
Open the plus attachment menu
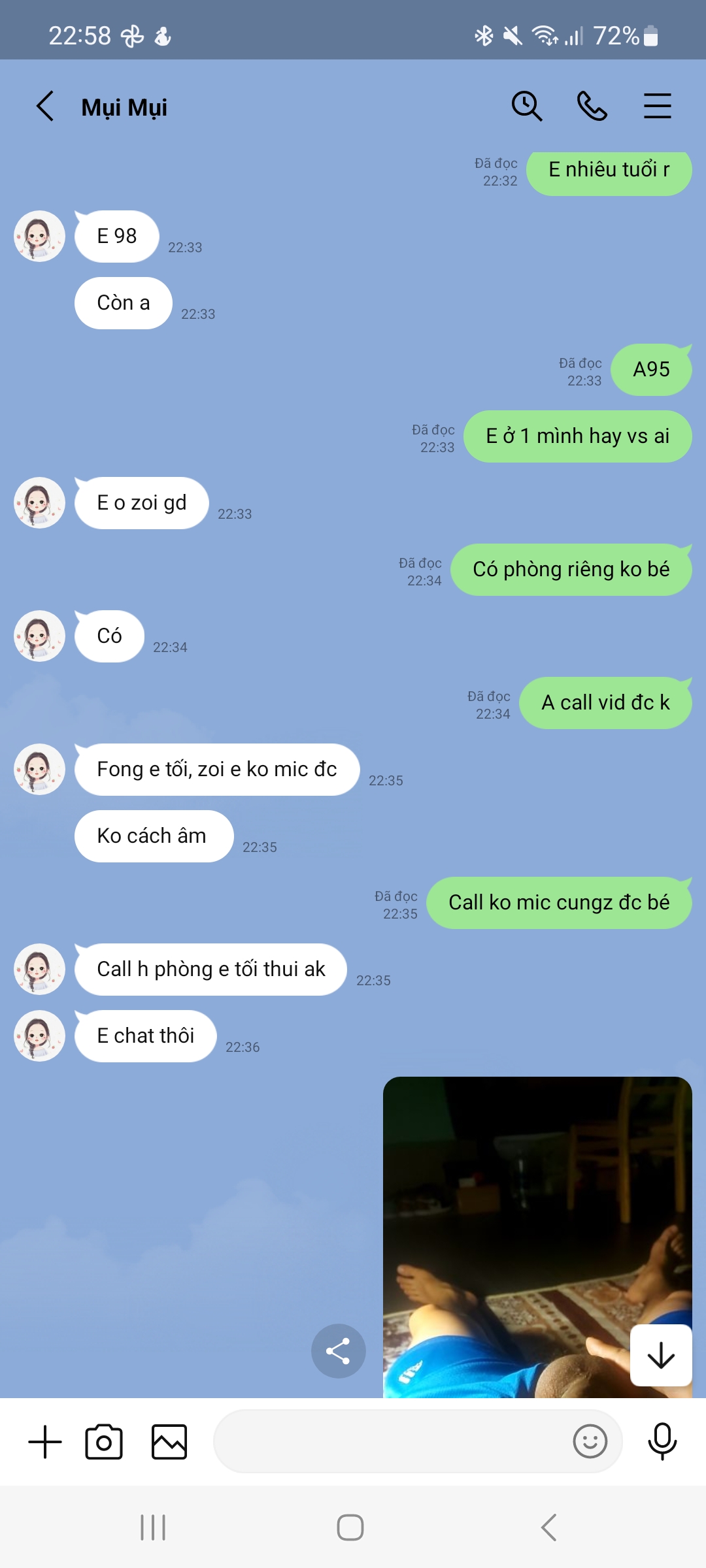(45, 1442)
